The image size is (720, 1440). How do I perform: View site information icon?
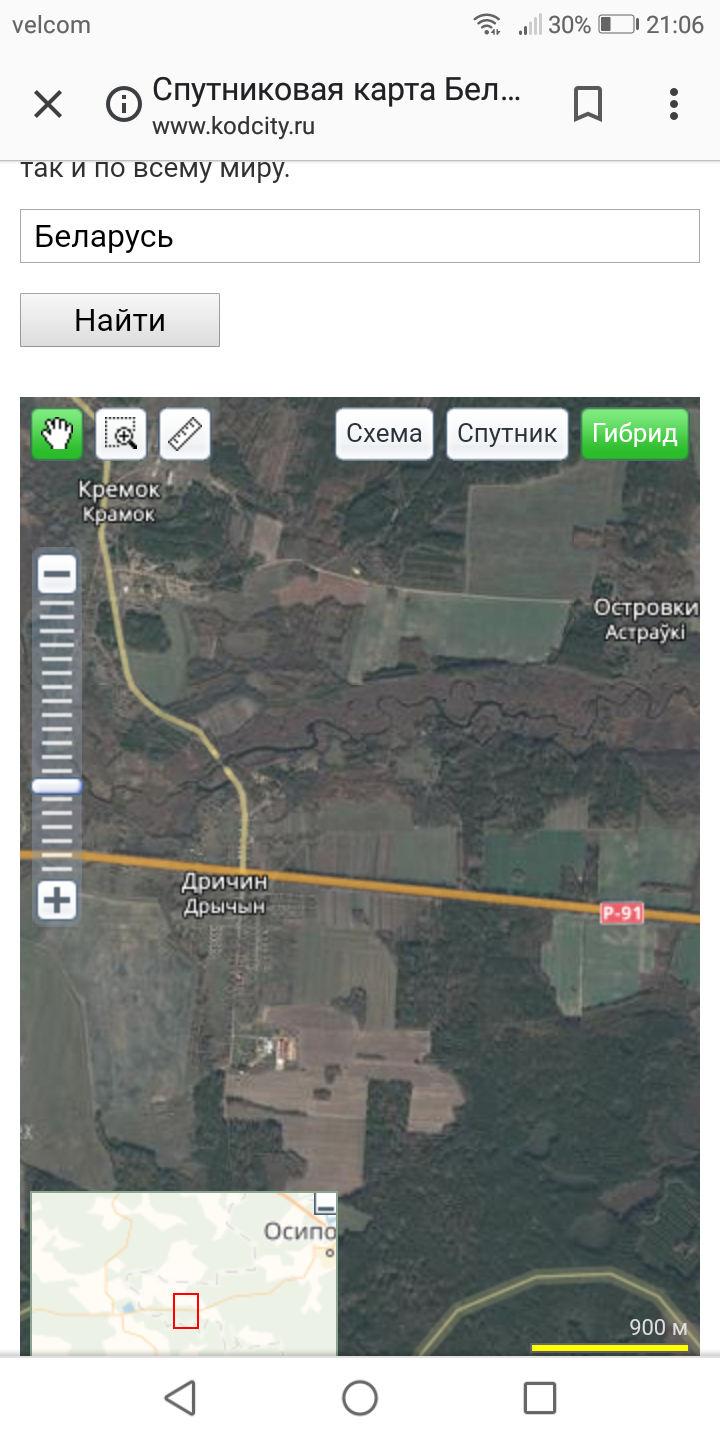pos(124,104)
